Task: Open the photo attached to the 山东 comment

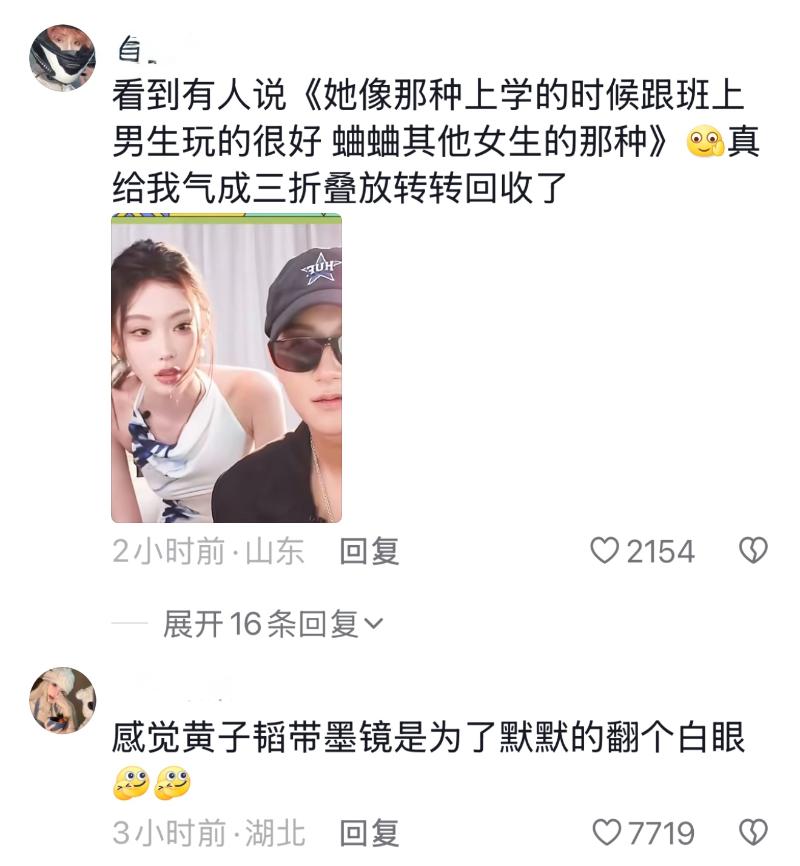Action: pos(226,368)
